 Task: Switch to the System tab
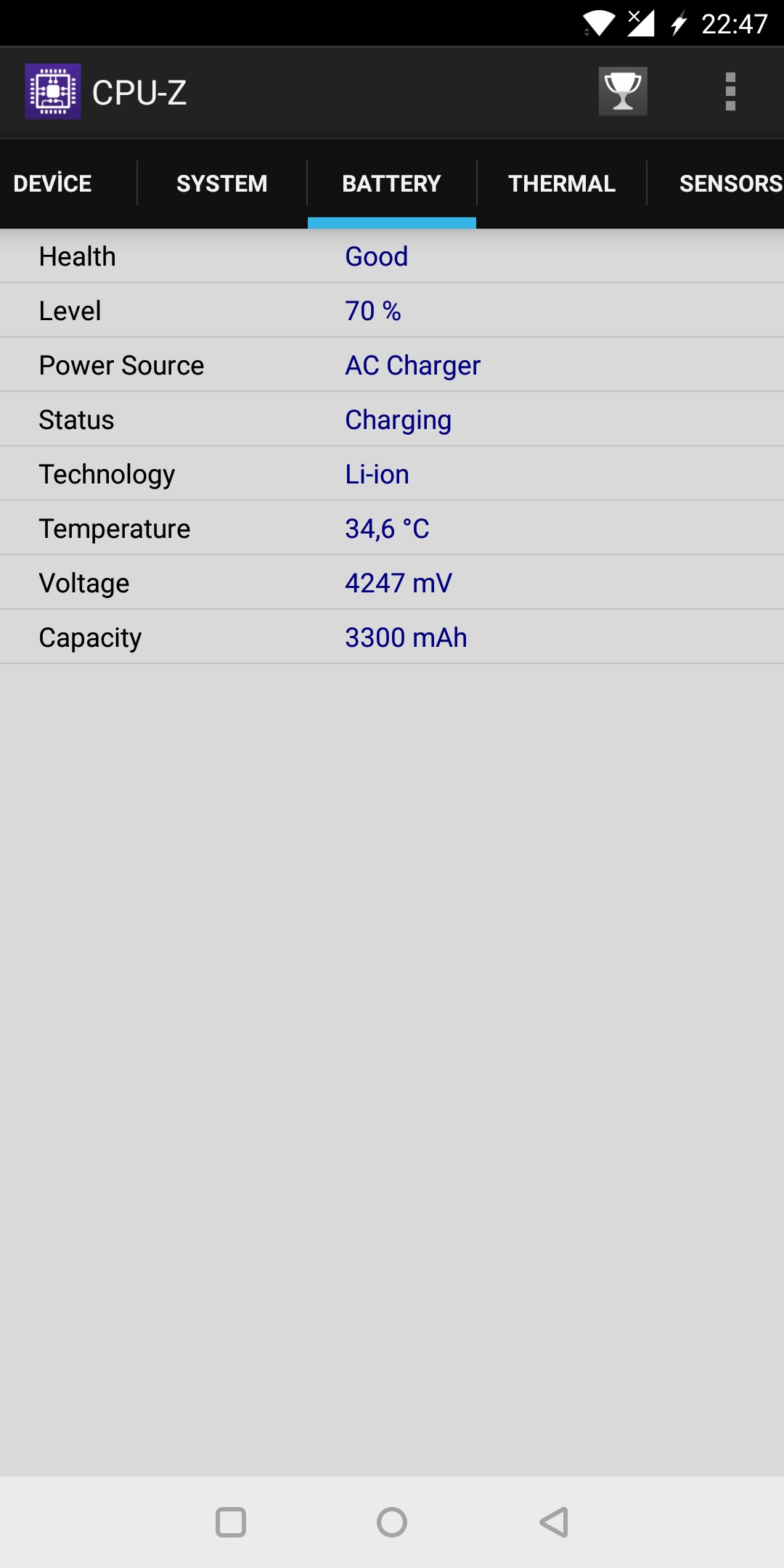coord(222,184)
